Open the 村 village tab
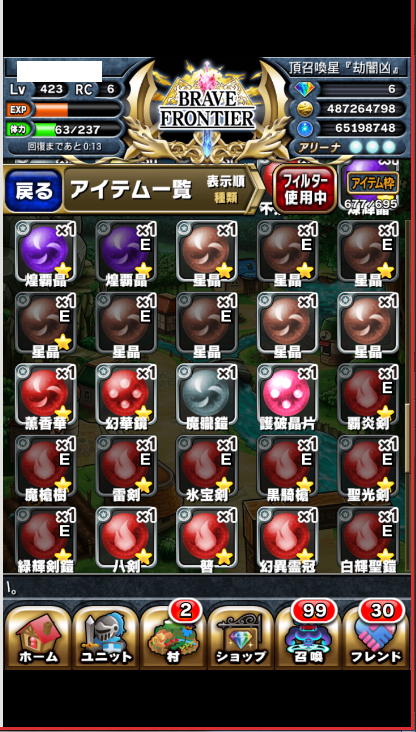Viewport: 416px width, 732px height. pos(173,637)
